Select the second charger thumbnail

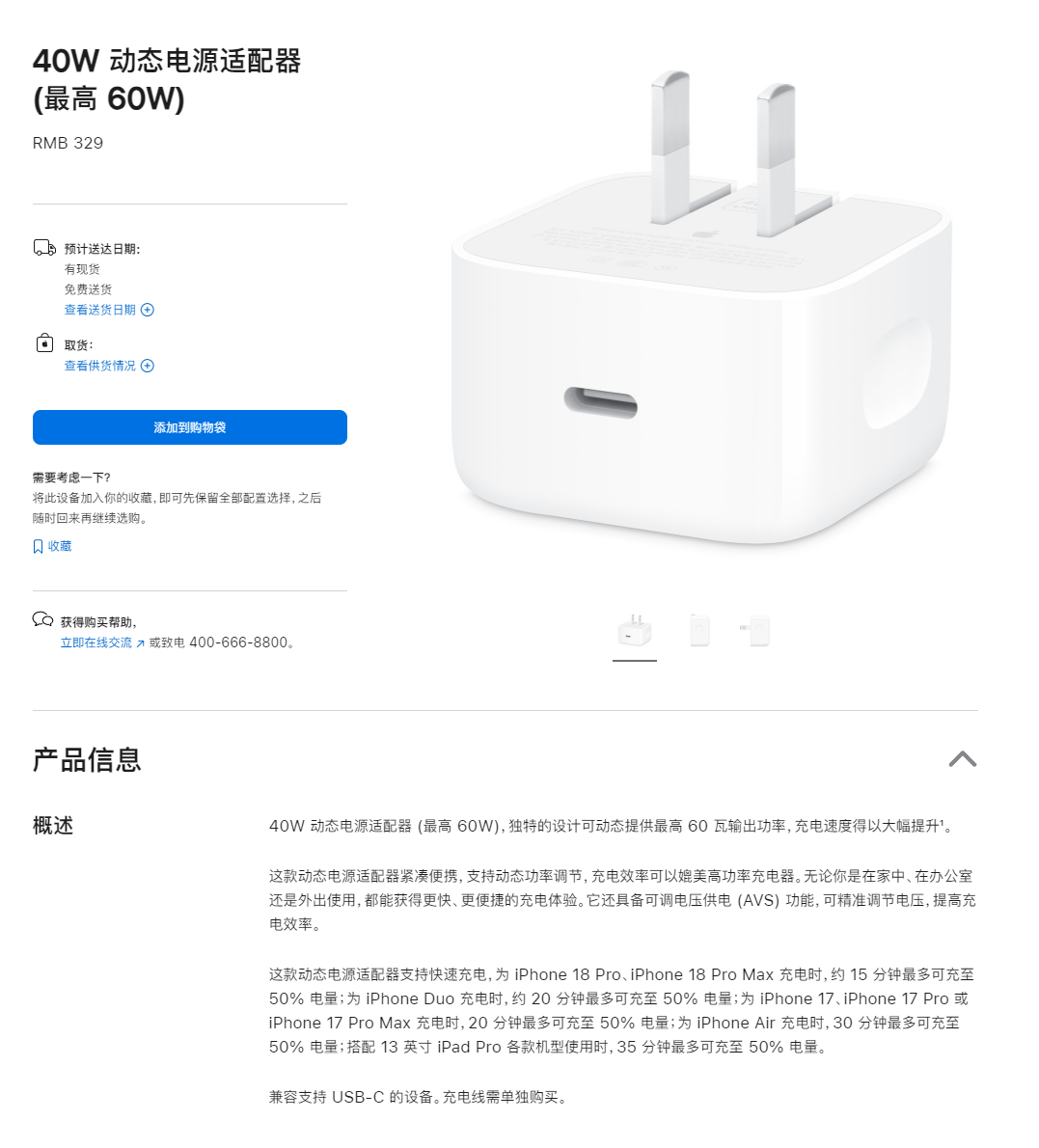[699, 631]
